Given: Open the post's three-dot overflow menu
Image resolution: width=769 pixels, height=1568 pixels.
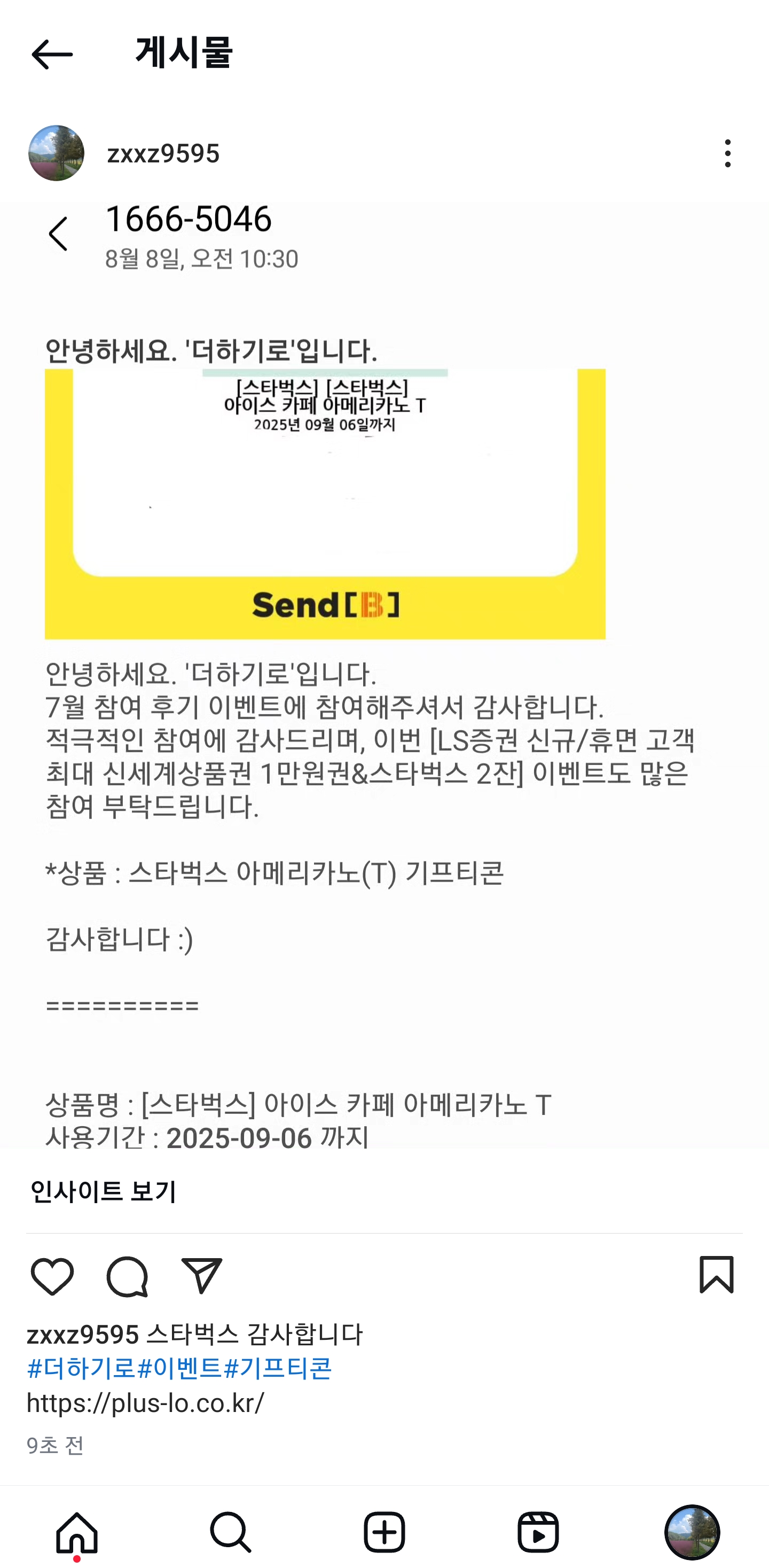Looking at the screenshot, I should coord(727,153).
